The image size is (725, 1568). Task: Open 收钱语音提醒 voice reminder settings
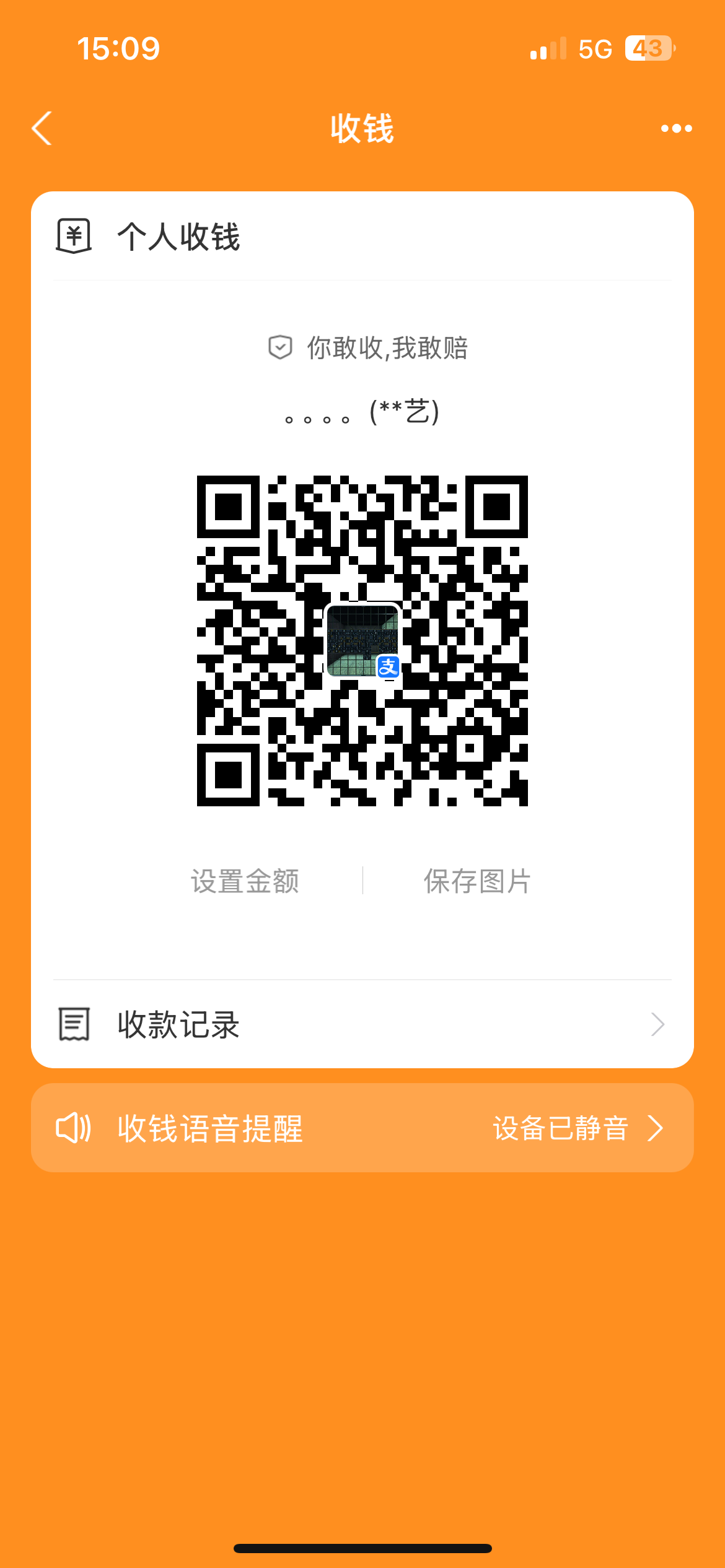(362, 1128)
